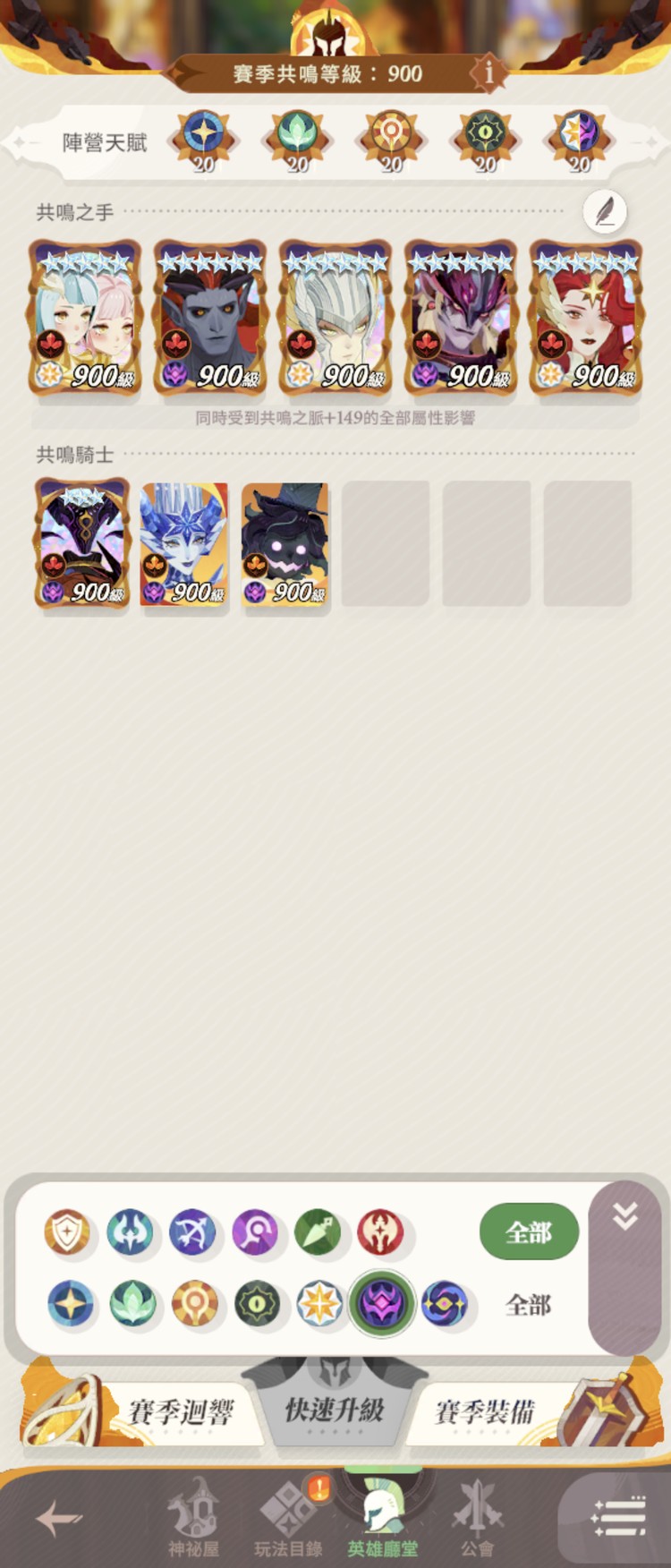The height and width of the screenshot is (1568, 671).
Task: Switch to the 玩法目錄 tab
Action: pyautogui.click(x=288, y=1518)
